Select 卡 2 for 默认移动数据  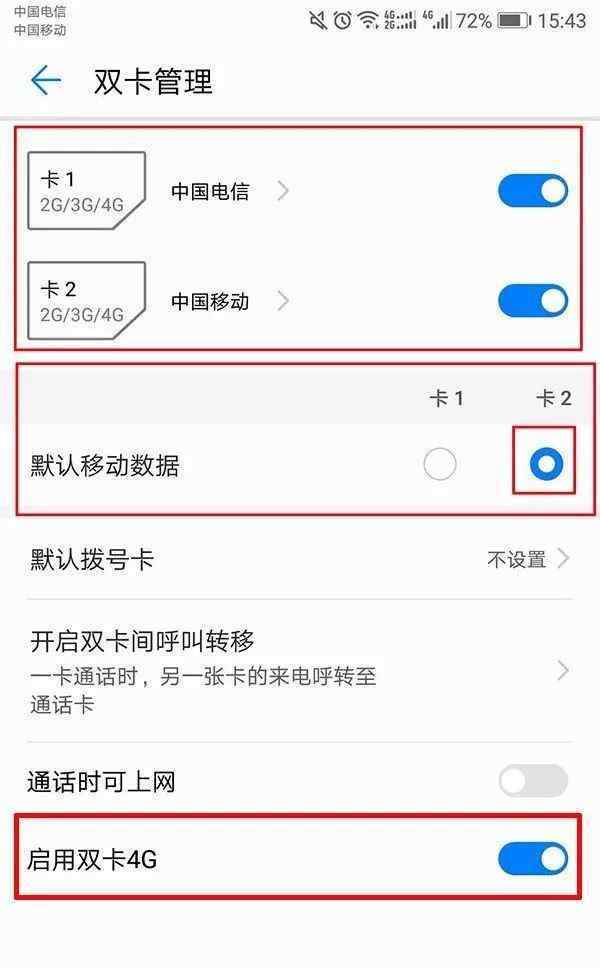[x=546, y=464]
